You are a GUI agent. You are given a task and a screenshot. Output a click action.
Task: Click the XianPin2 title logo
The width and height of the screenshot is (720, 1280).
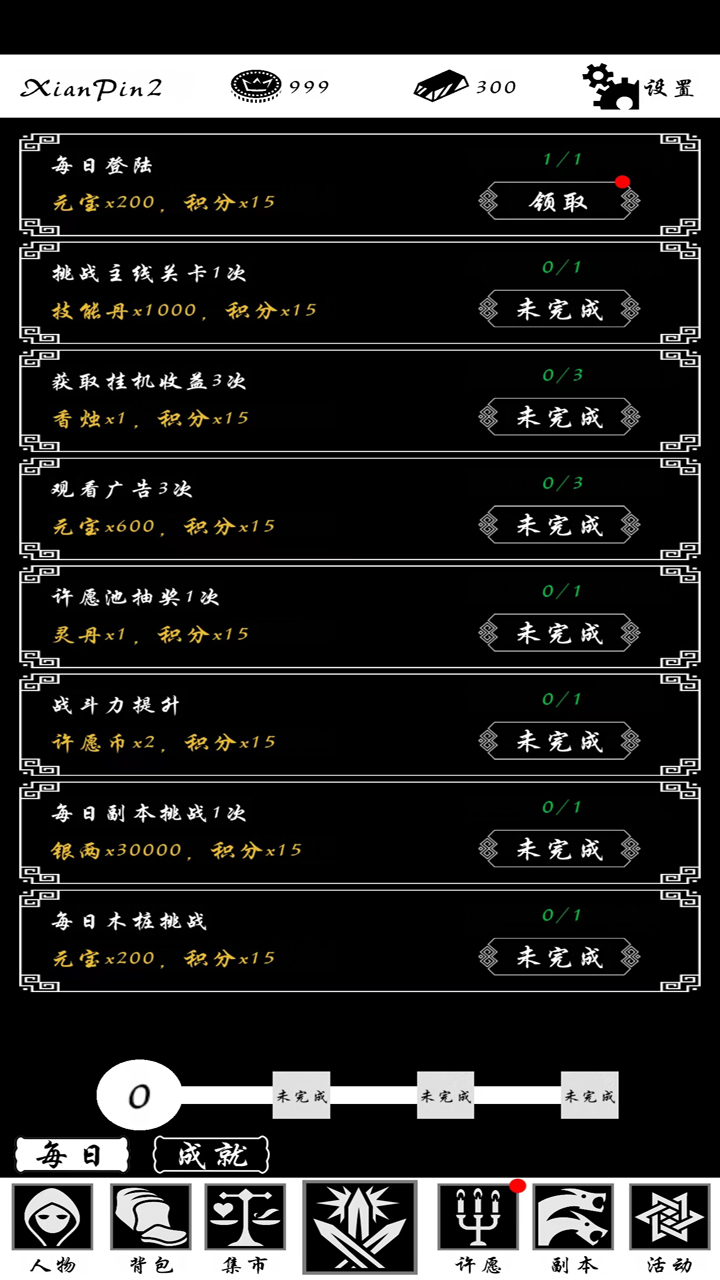point(95,85)
